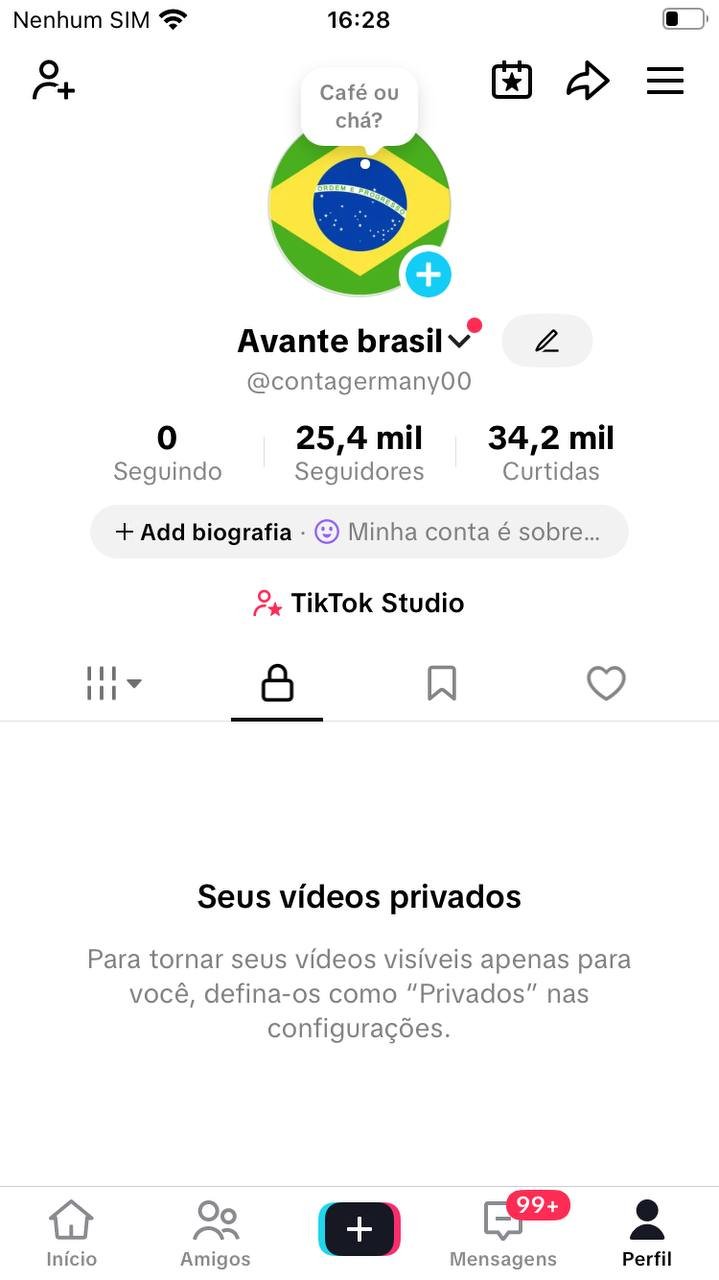Image resolution: width=719 pixels, height=1280 pixels.
Task: Select the private videos lock tab
Action: pos(277,684)
